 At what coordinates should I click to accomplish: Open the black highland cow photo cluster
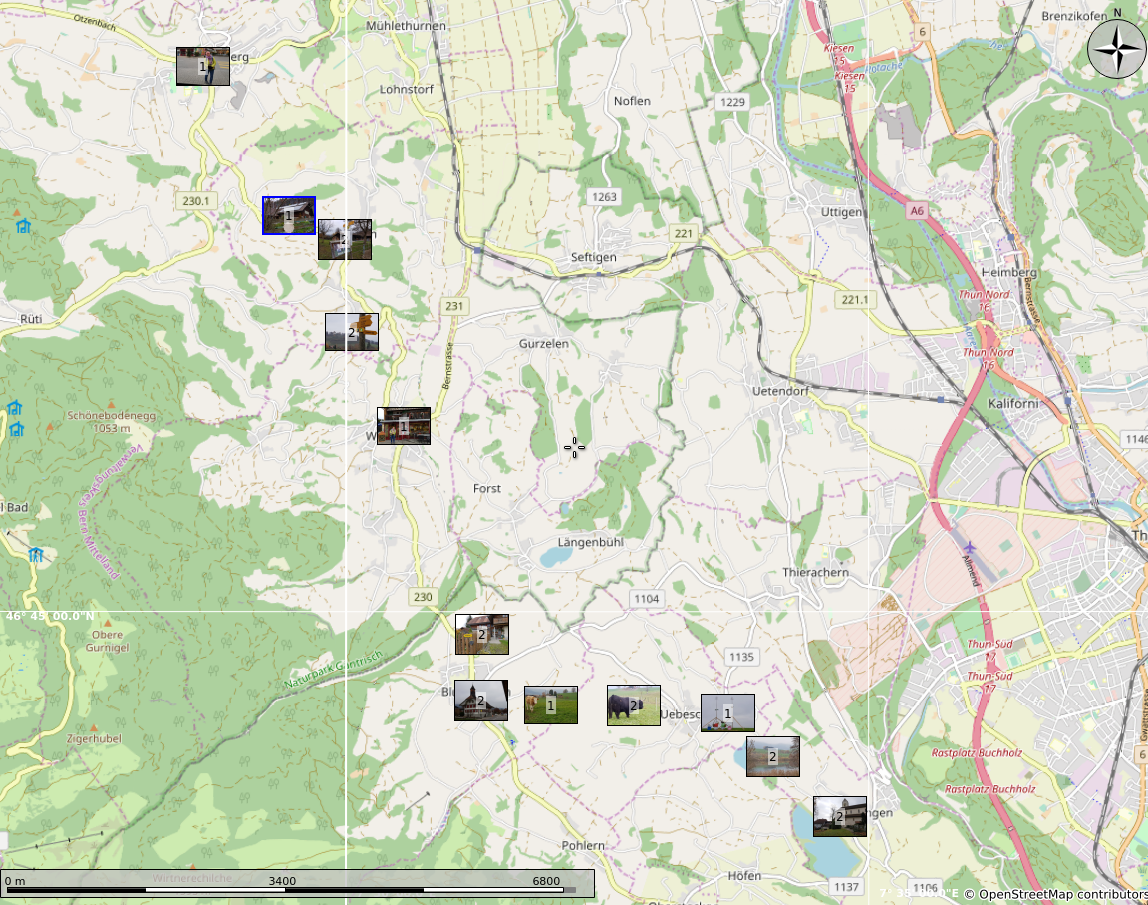click(x=634, y=705)
